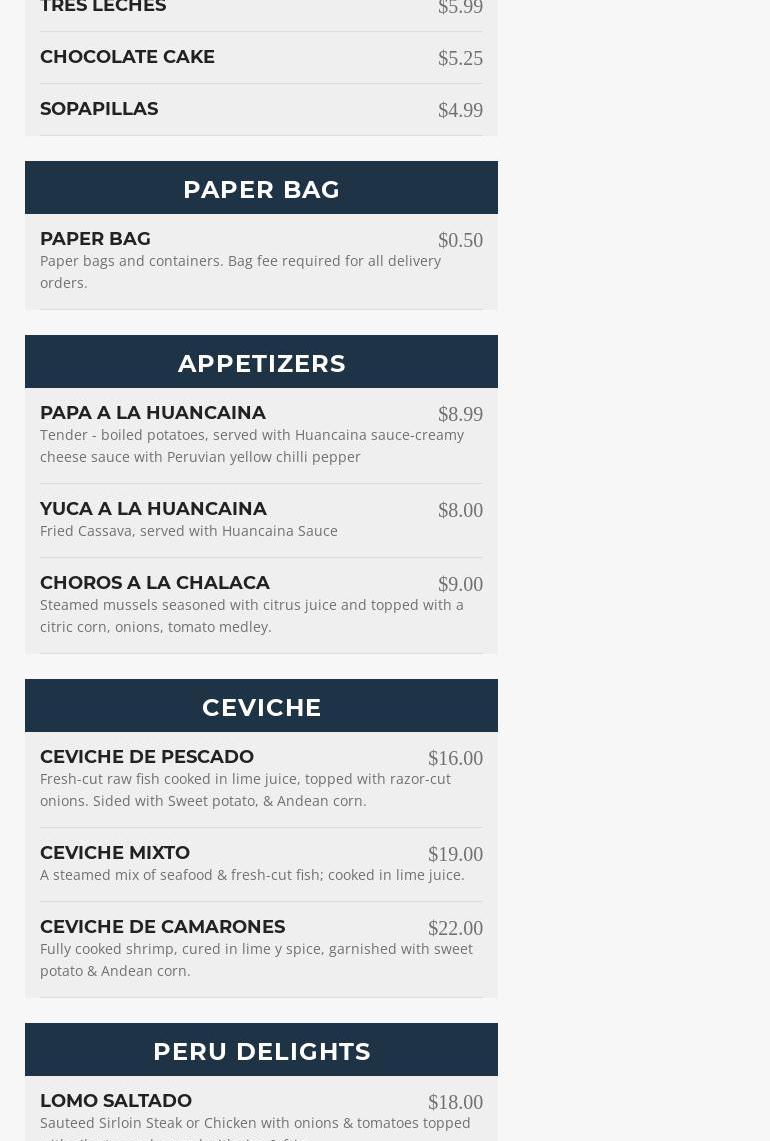
Task: Open Ceviche de Pescado details
Action: tap(147, 757)
